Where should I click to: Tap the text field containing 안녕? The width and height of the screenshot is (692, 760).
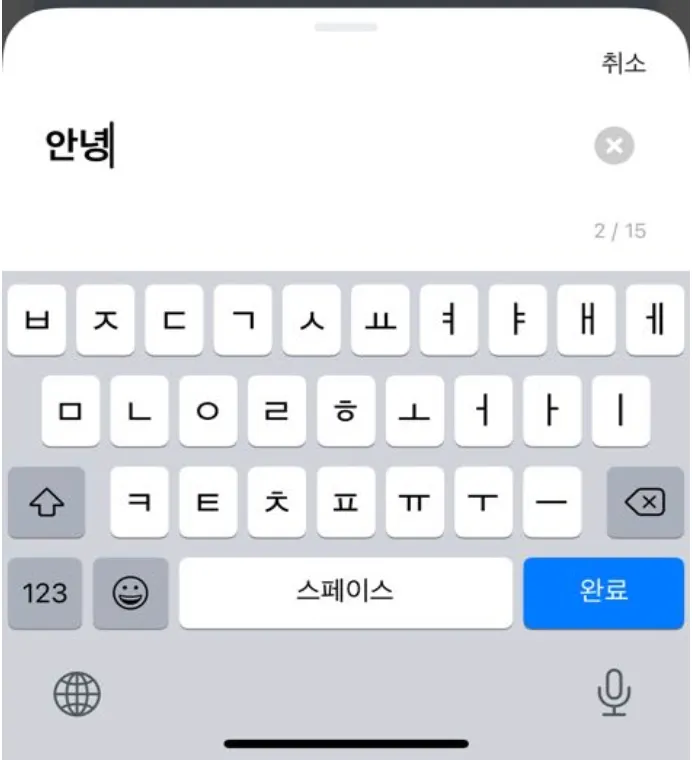click(x=300, y=147)
